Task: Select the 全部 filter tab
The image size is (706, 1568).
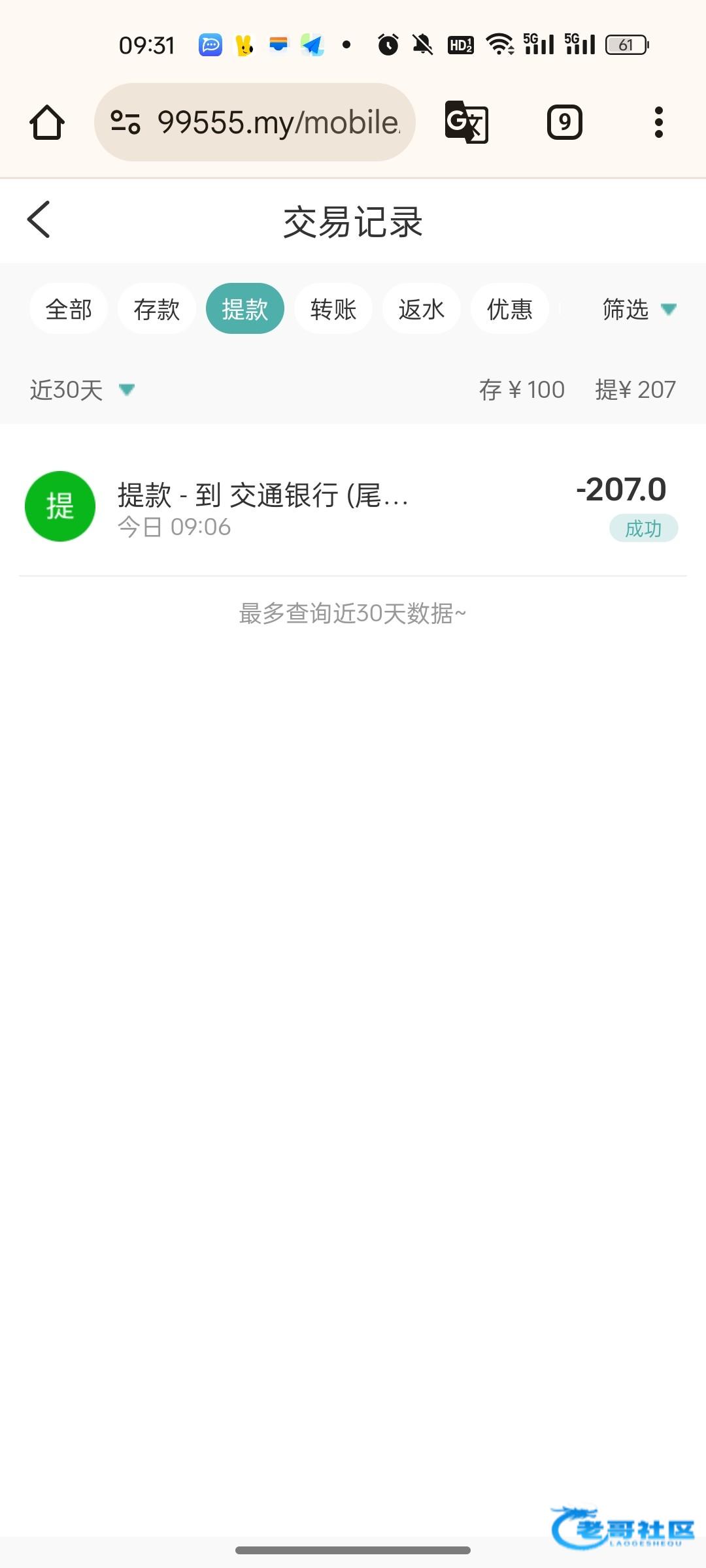Action: tap(69, 309)
